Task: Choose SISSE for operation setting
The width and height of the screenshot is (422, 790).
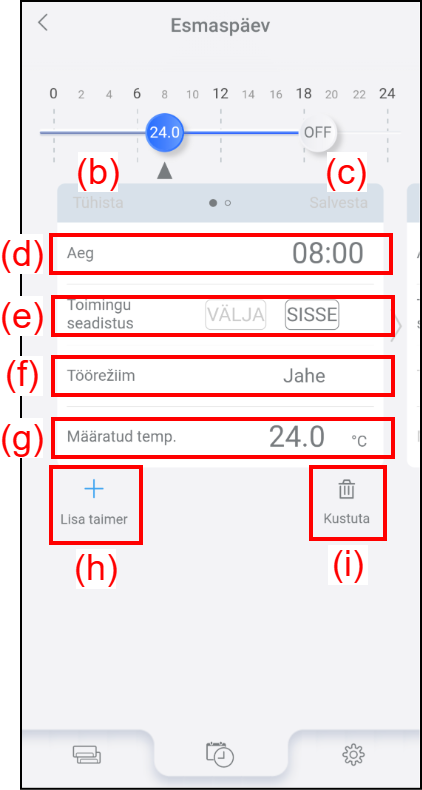Action: click(x=312, y=315)
